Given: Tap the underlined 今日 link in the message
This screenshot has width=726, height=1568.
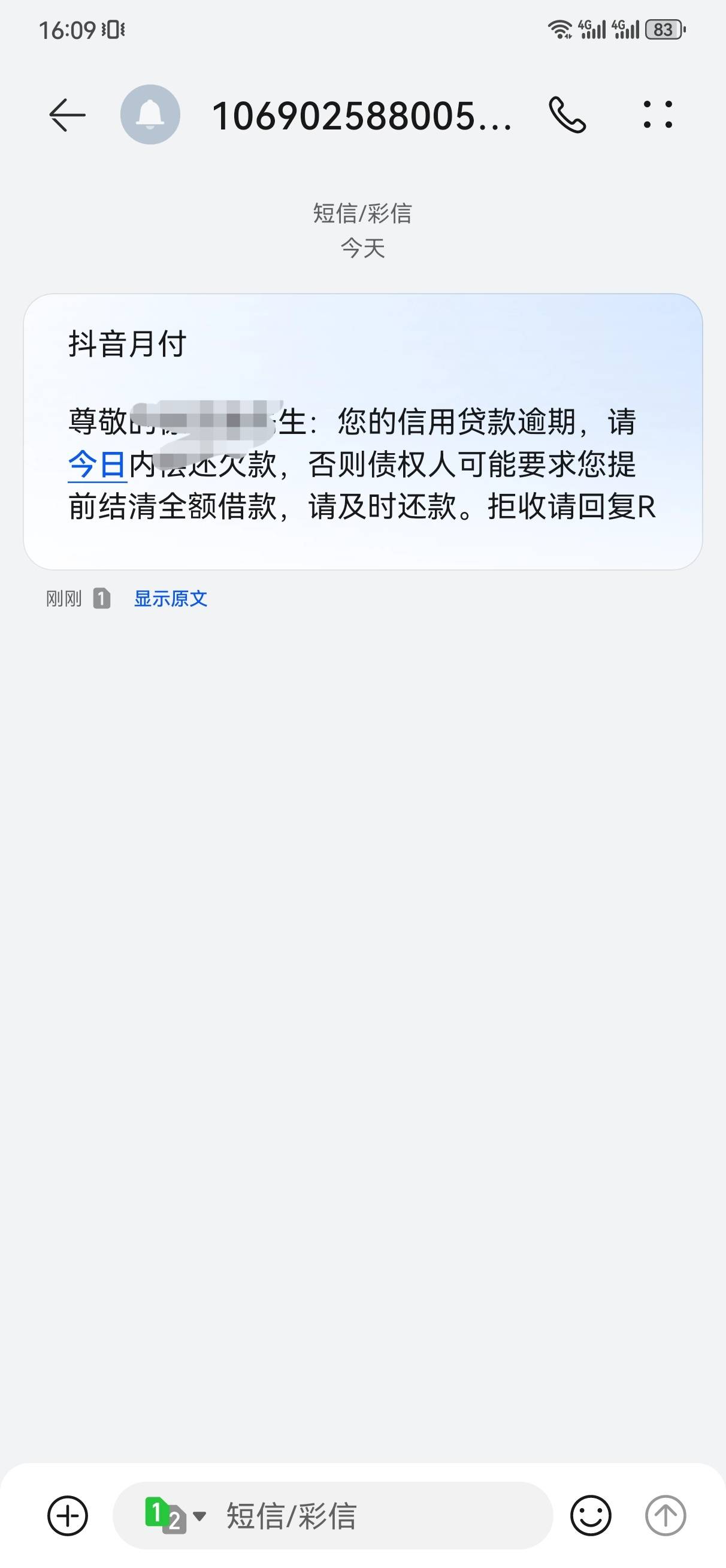Looking at the screenshot, I should pyautogui.click(x=97, y=465).
